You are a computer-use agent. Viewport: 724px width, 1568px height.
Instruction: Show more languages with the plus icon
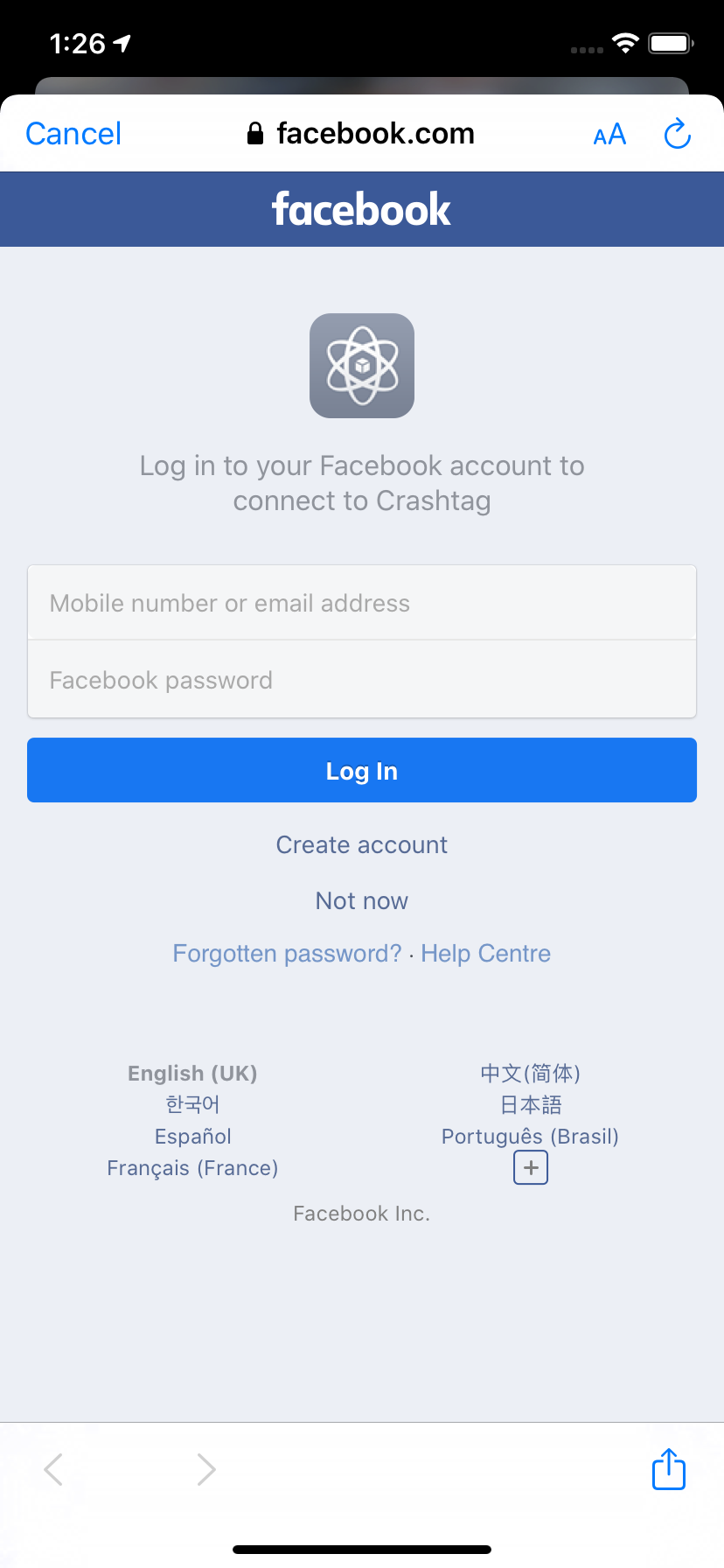point(531,1167)
